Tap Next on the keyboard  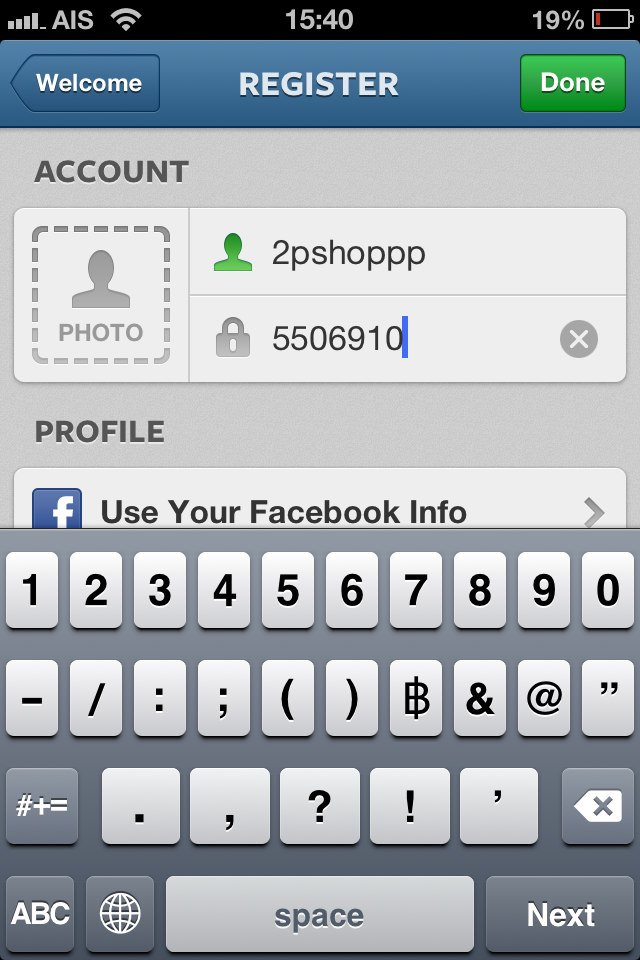pyautogui.click(x=561, y=914)
